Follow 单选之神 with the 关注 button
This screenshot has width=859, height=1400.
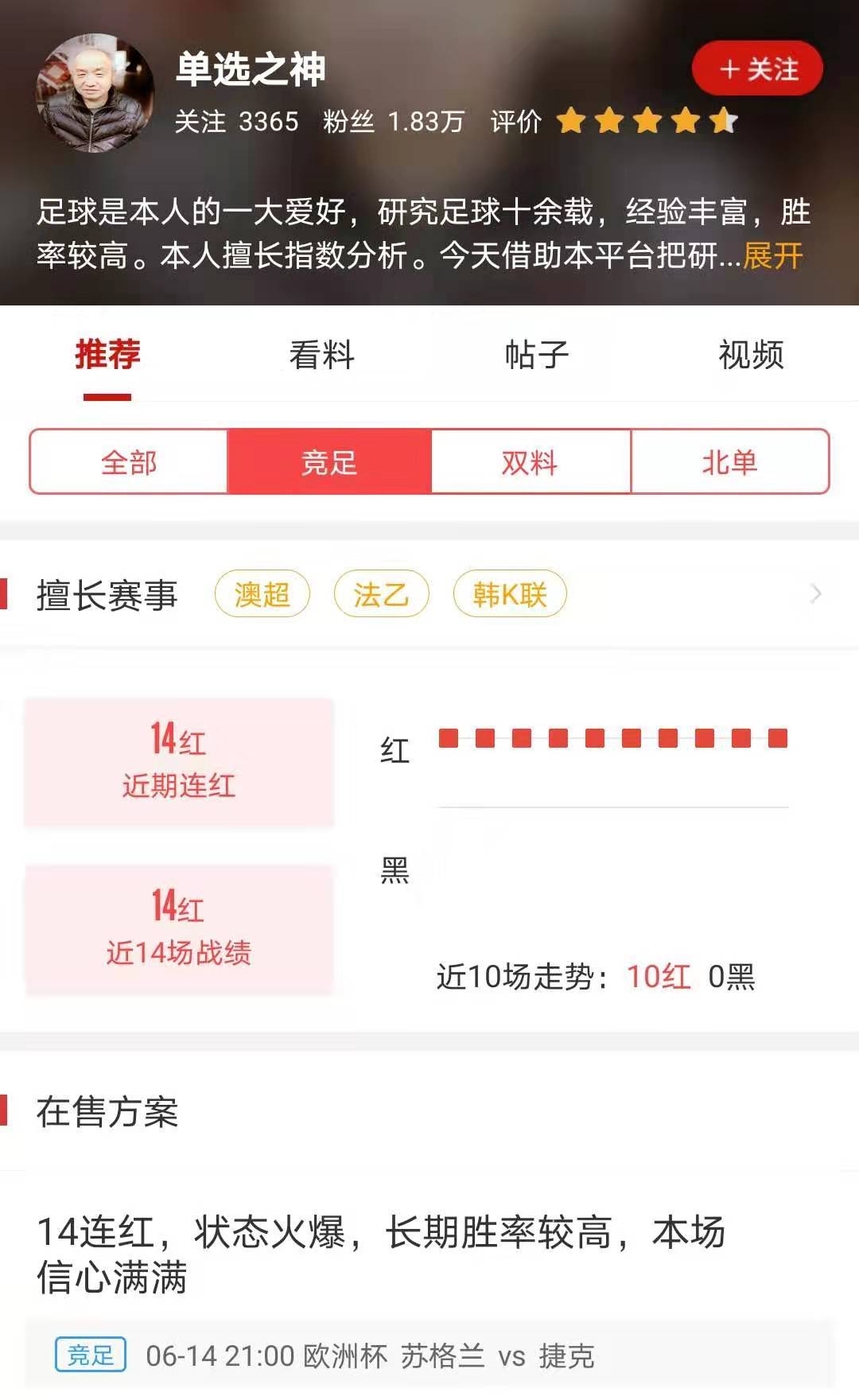point(757,69)
